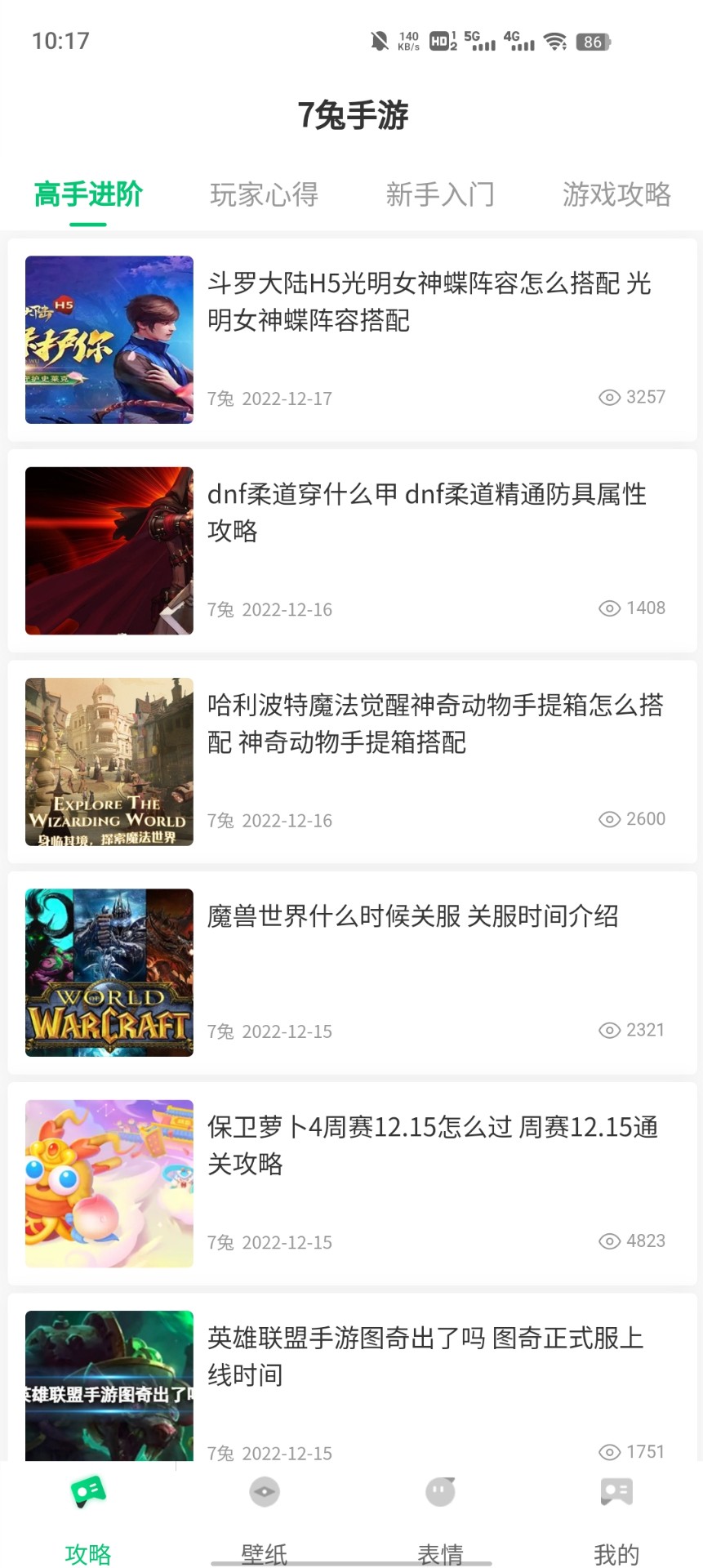Tap the eye icon next to 1408 views
Image resolution: width=703 pixels, height=1568 pixels.
(x=608, y=608)
